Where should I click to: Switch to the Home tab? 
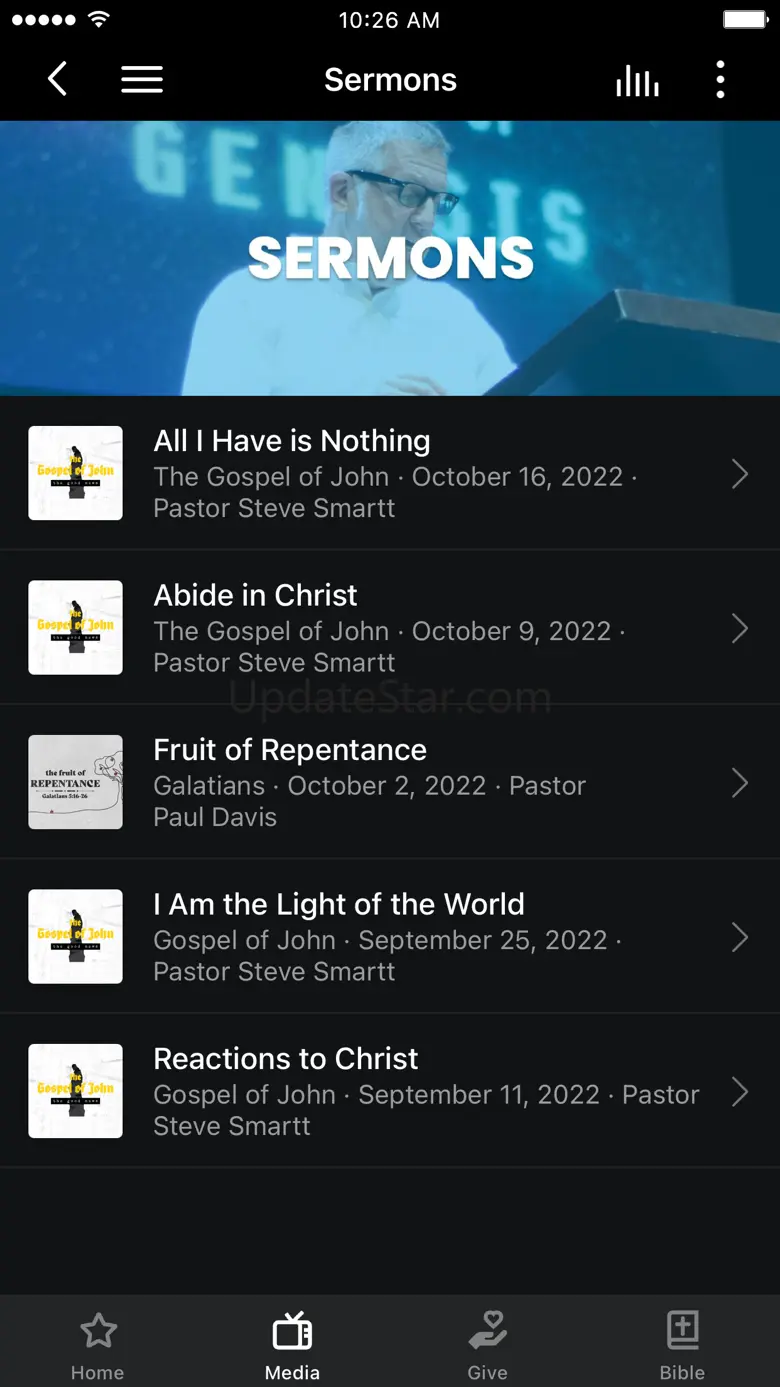coord(98,1345)
